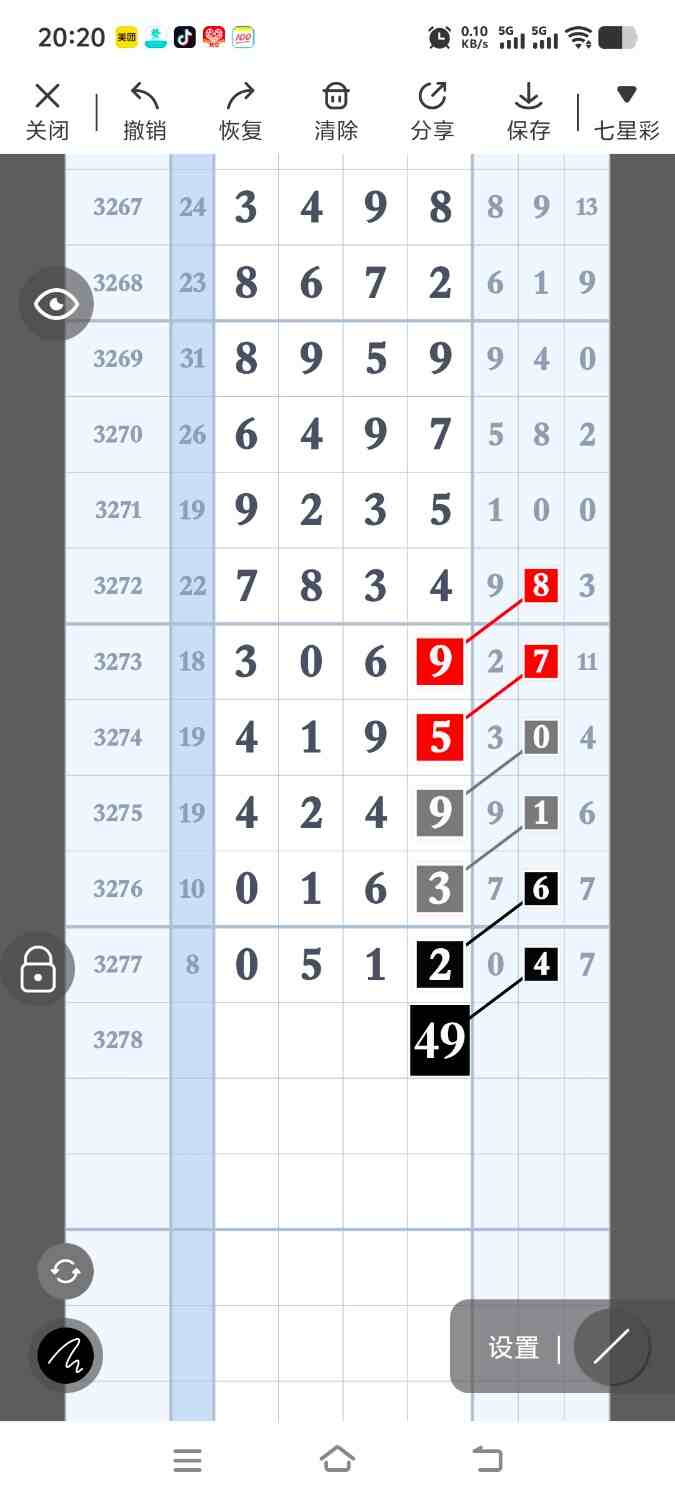The width and height of the screenshot is (675, 1500).
Task: Open 设置 drawing settings
Action: 514,1347
